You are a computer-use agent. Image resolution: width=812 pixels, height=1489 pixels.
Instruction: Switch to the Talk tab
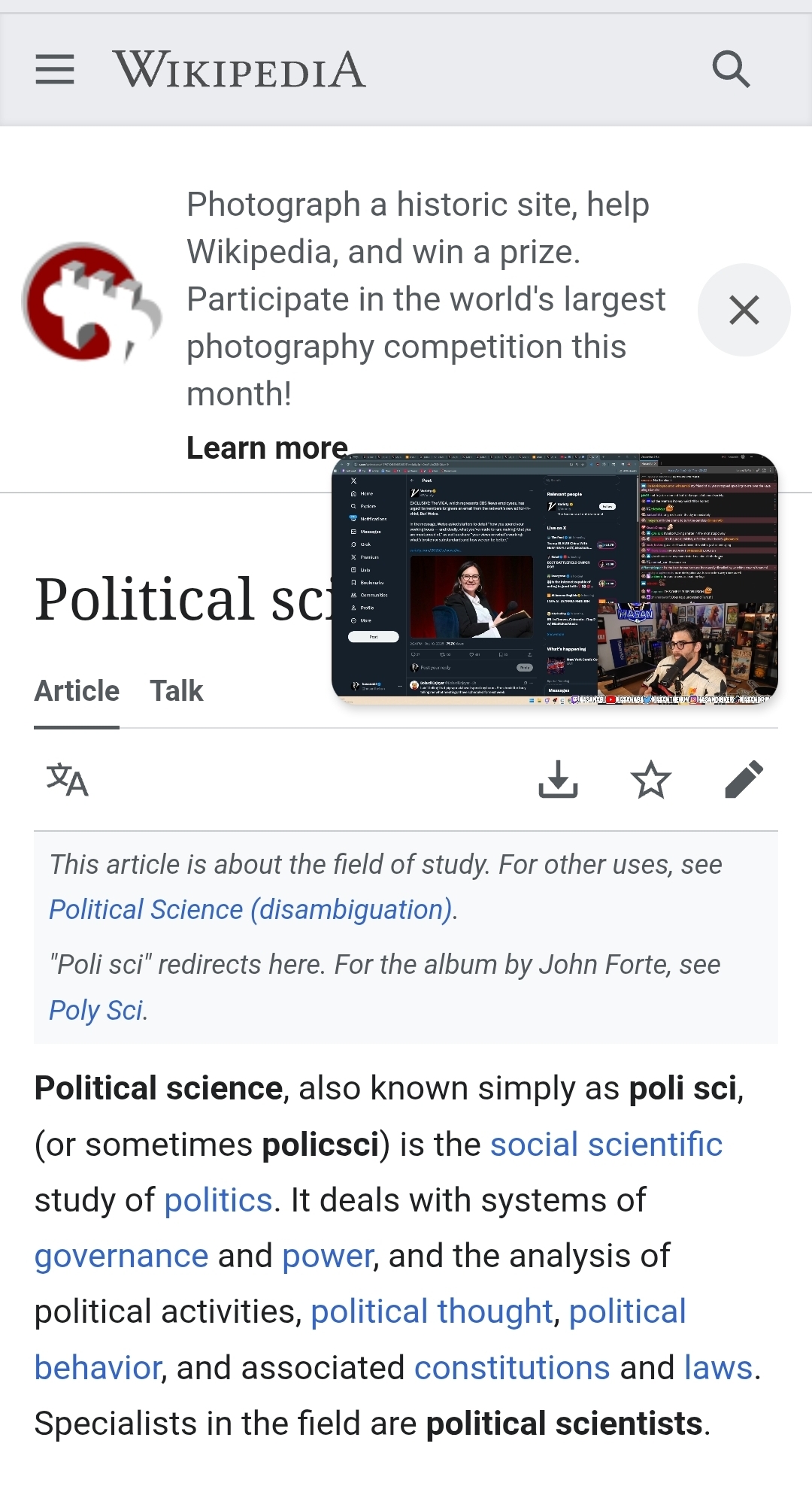[x=176, y=690]
